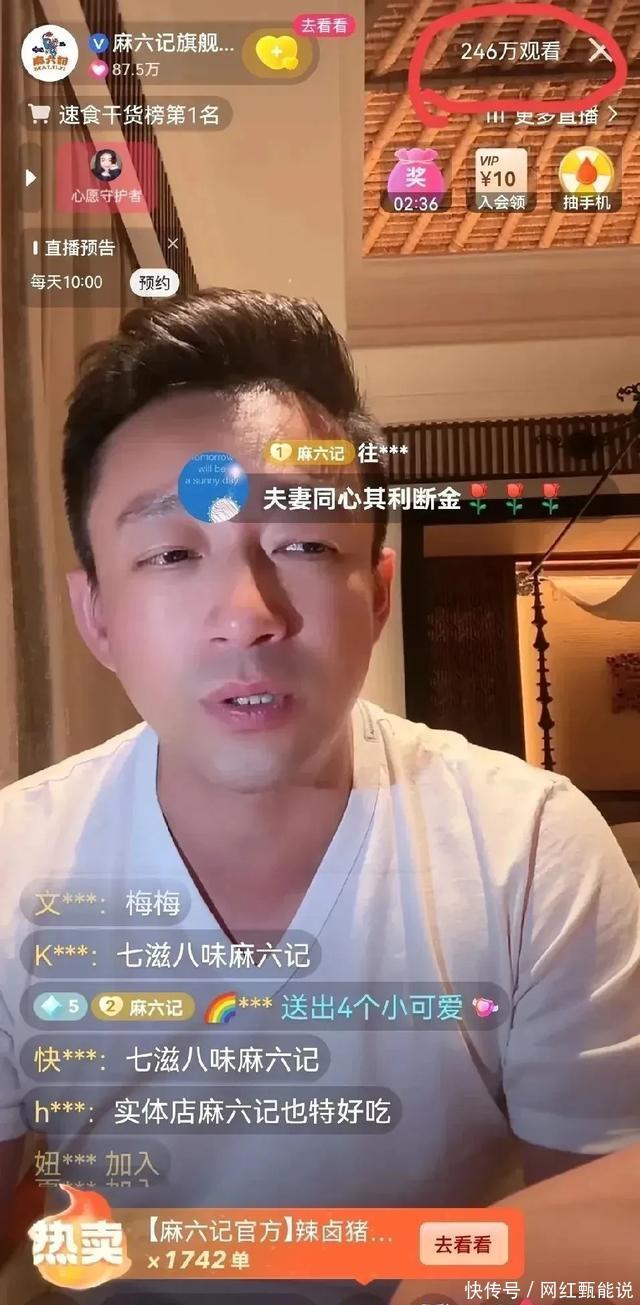This screenshot has width=640, height=1305.
Task: Tap the 奖 reward countdown bag
Action: [x=416, y=179]
